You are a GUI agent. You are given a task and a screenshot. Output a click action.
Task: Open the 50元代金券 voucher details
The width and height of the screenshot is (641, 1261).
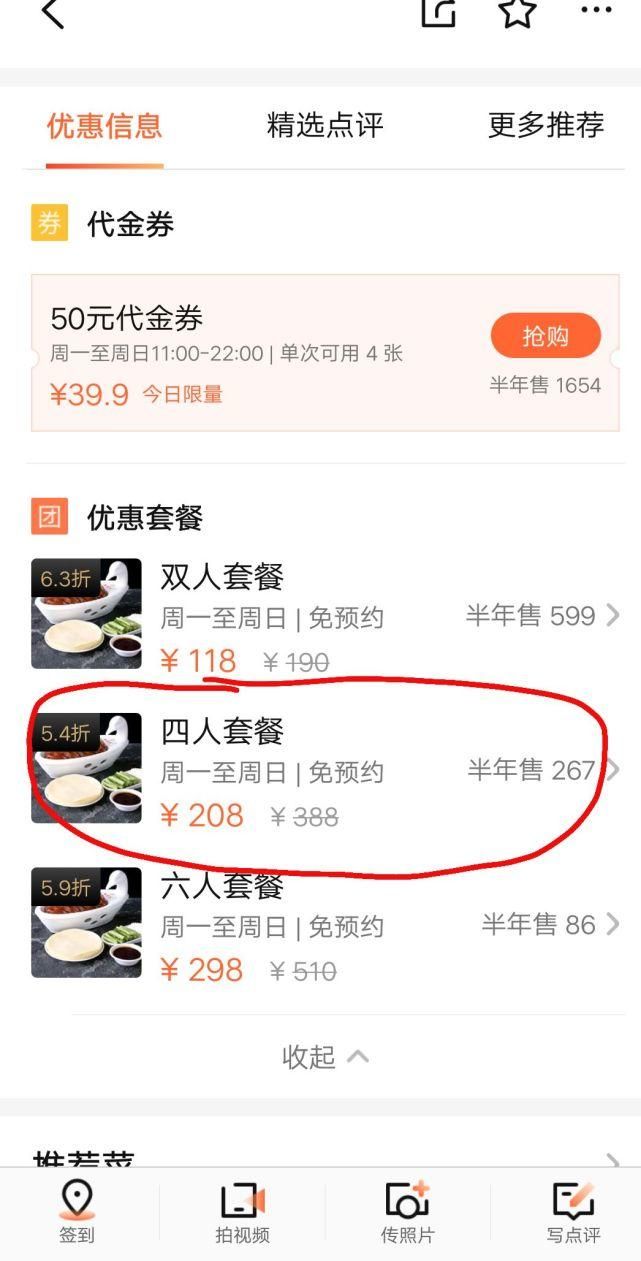point(230,353)
